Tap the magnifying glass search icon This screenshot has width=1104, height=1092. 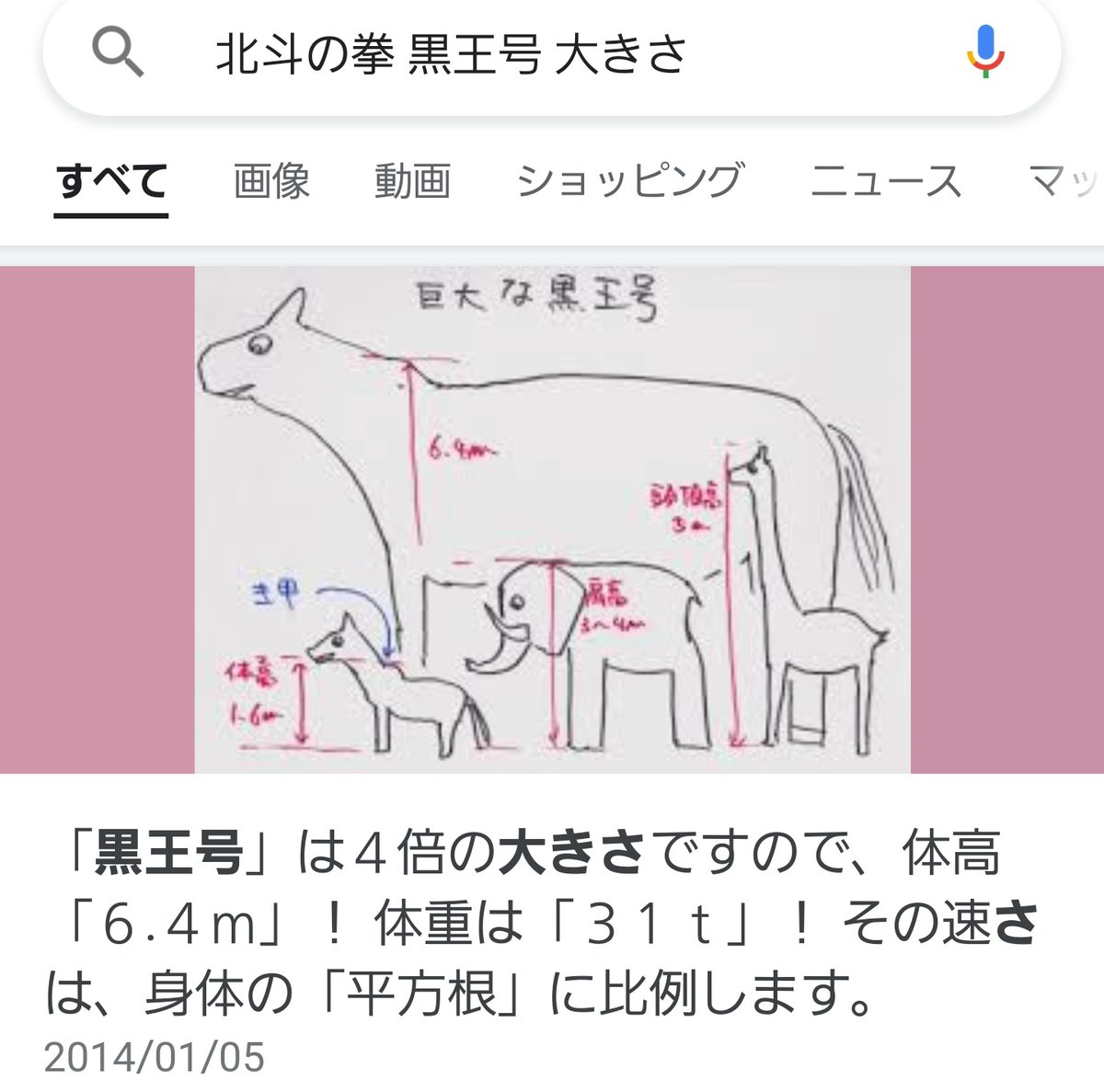pyautogui.click(x=119, y=53)
